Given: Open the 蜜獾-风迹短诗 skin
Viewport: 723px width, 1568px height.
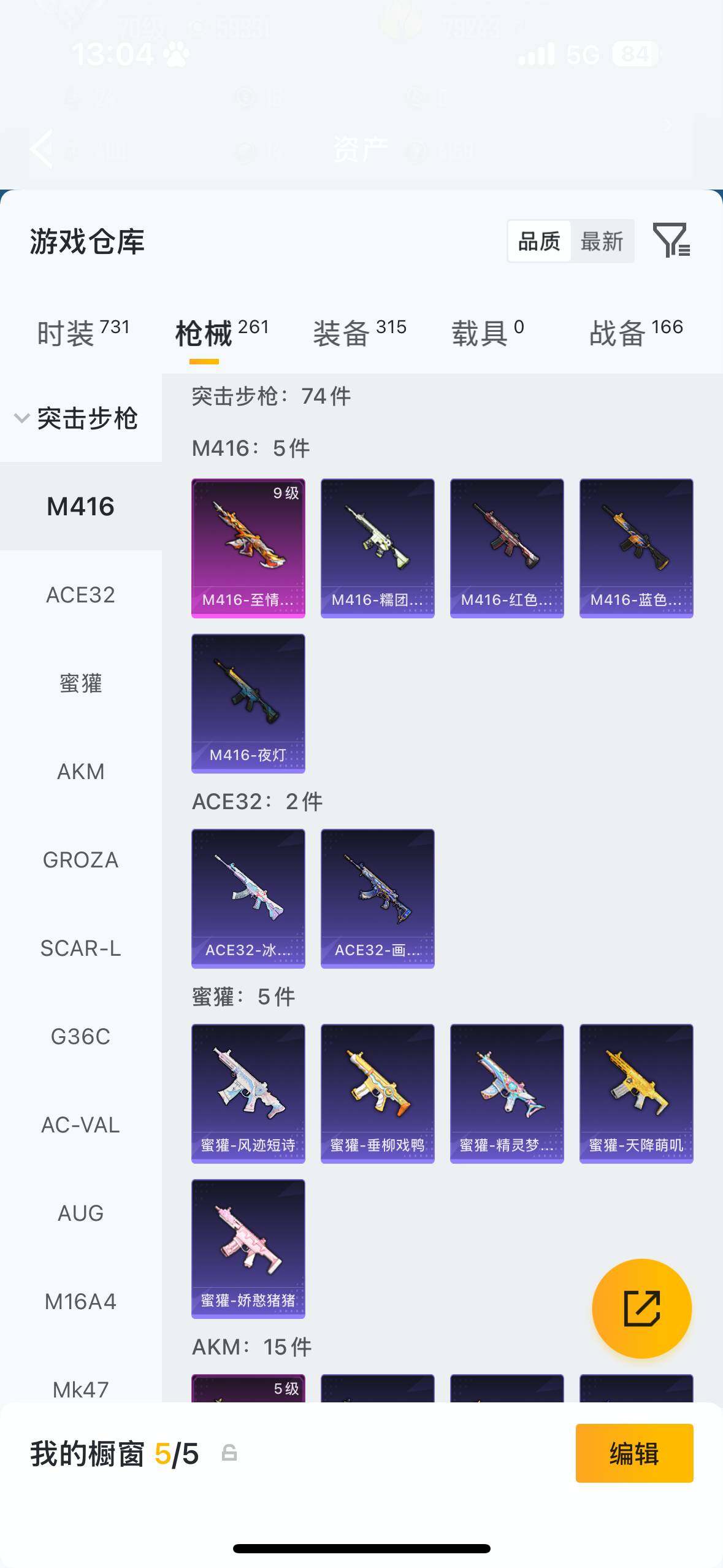Looking at the screenshot, I should point(248,1093).
